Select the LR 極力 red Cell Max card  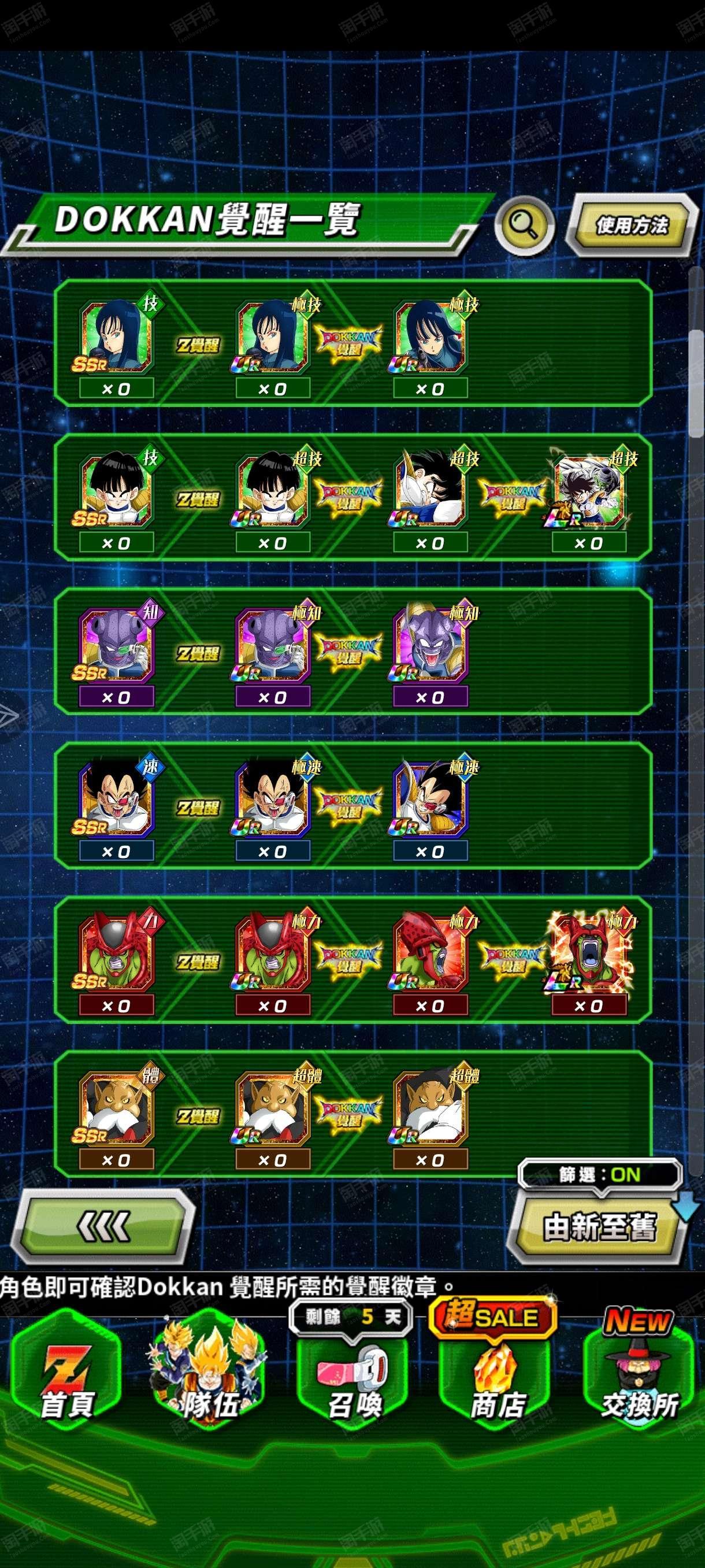[589, 953]
